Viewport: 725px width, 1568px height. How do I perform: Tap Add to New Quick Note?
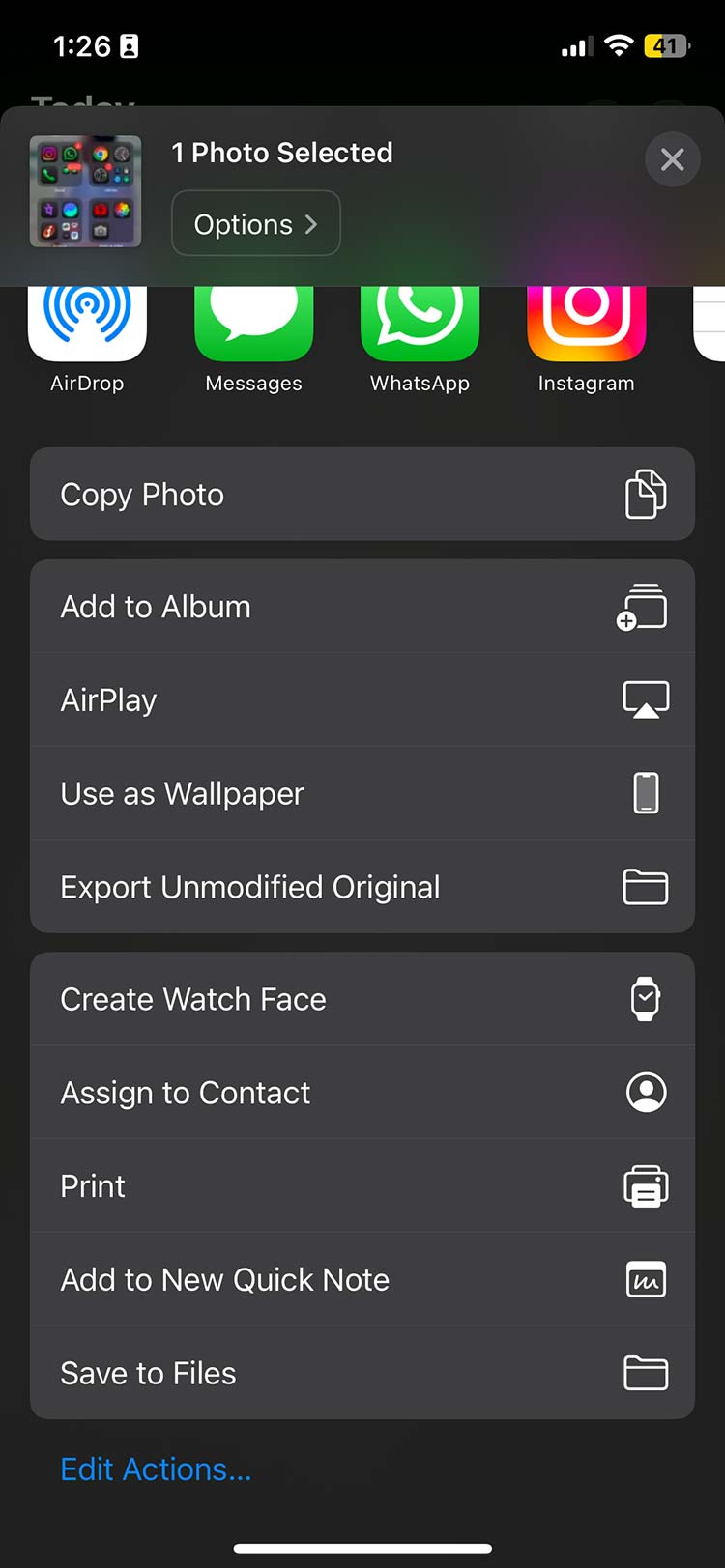362,1279
